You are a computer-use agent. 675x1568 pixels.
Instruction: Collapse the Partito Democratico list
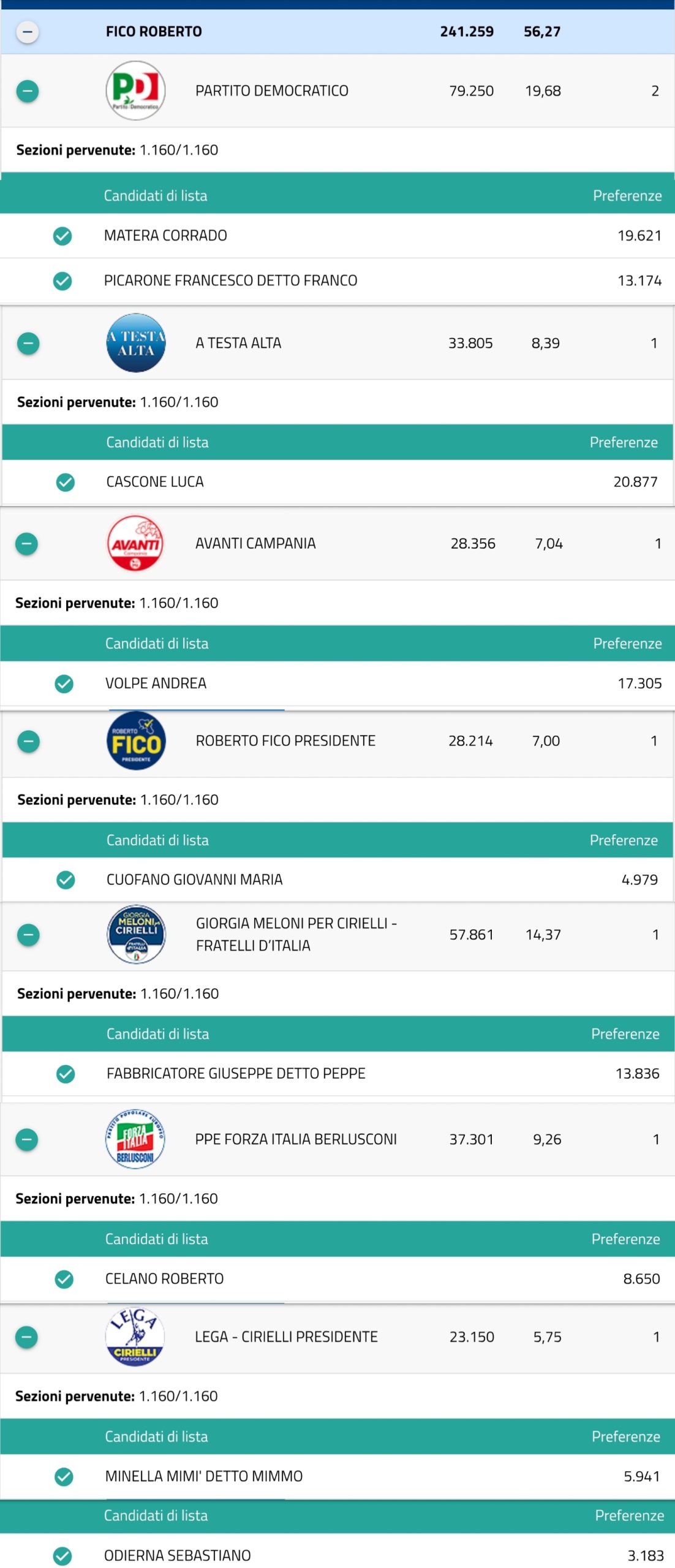point(28,91)
